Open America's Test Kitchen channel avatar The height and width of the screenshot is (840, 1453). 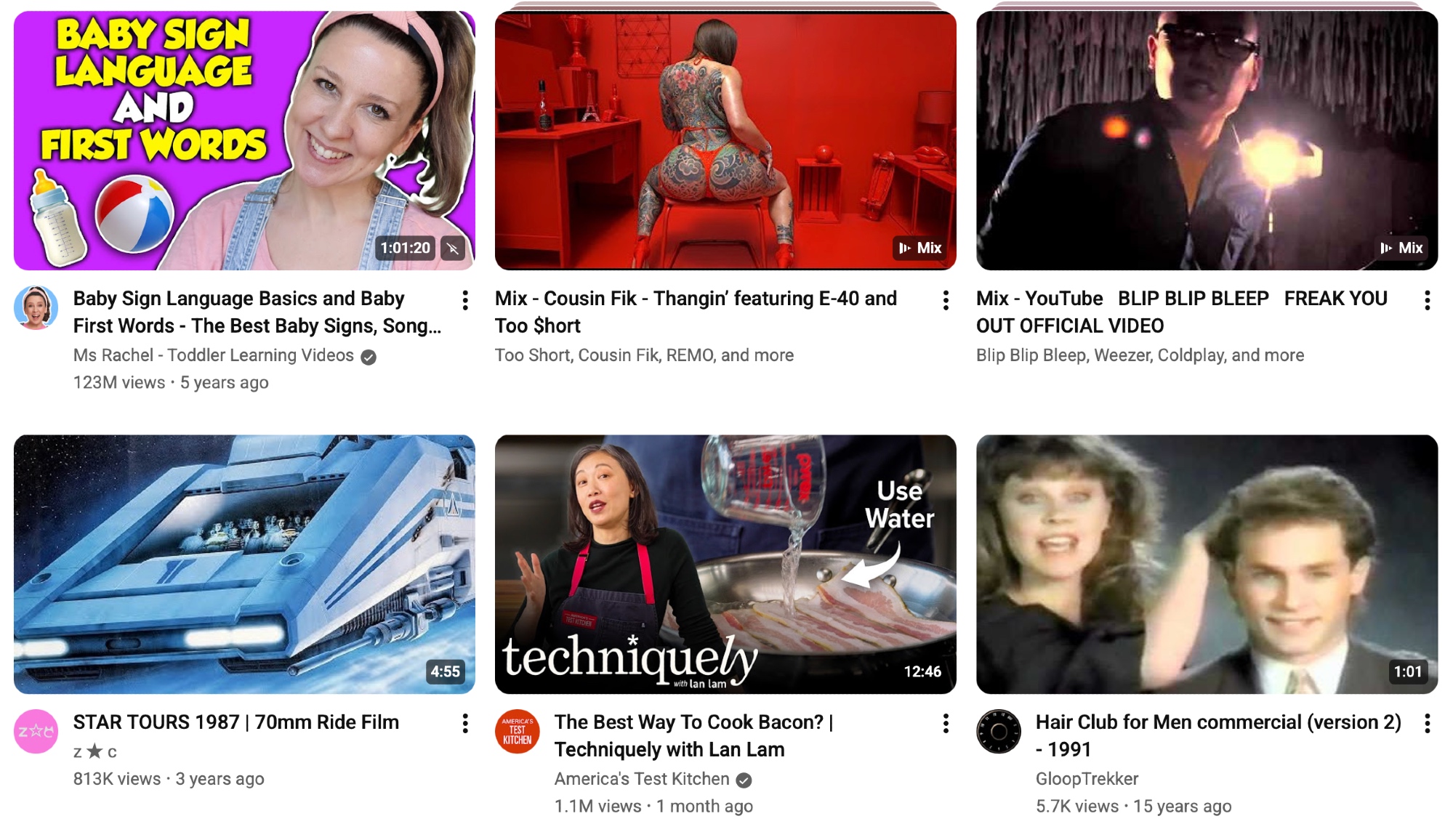click(x=517, y=731)
